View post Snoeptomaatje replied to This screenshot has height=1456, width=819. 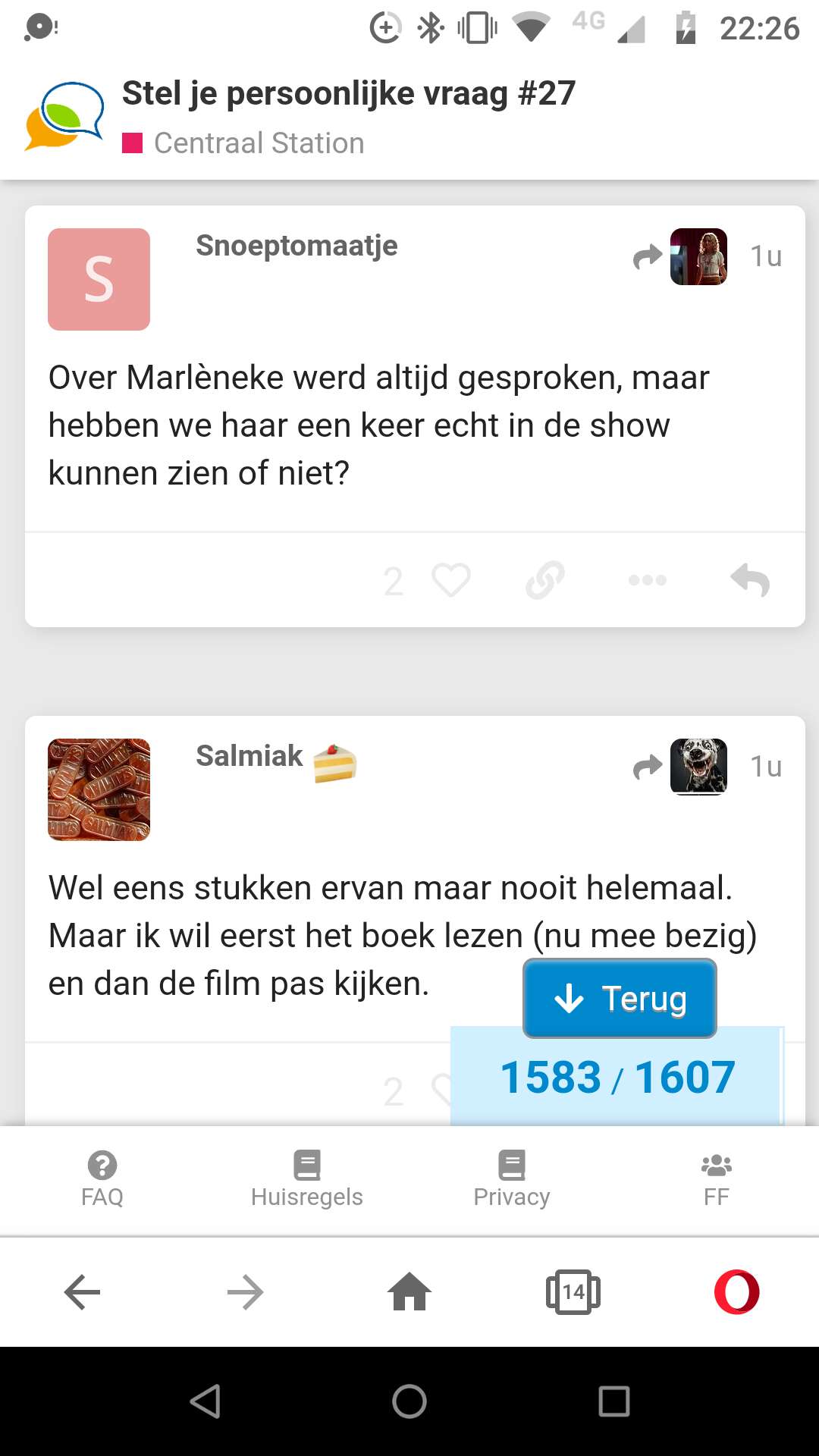tap(680, 256)
